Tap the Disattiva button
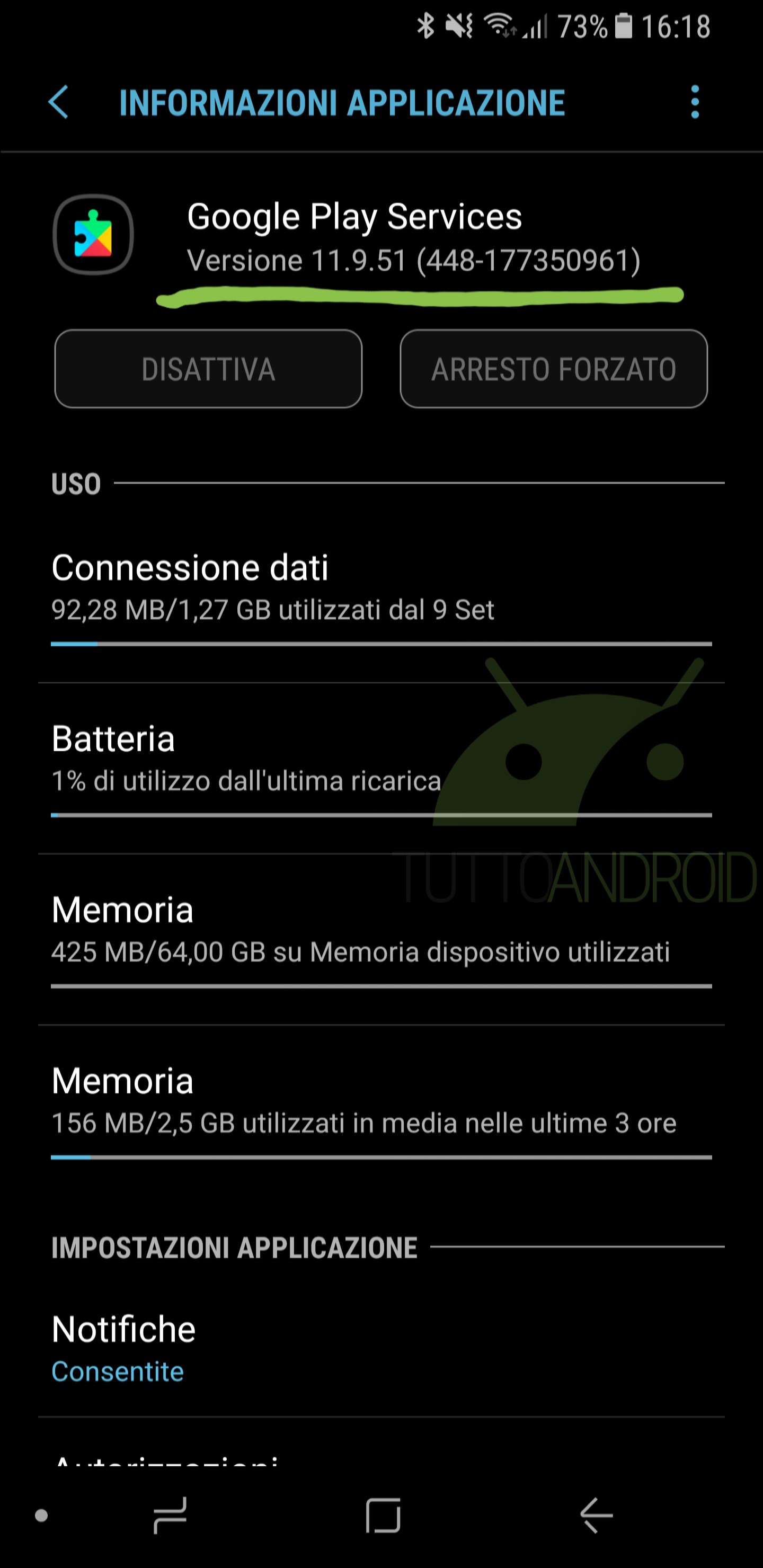Viewport: 763px width, 1568px height. click(208, 369)
